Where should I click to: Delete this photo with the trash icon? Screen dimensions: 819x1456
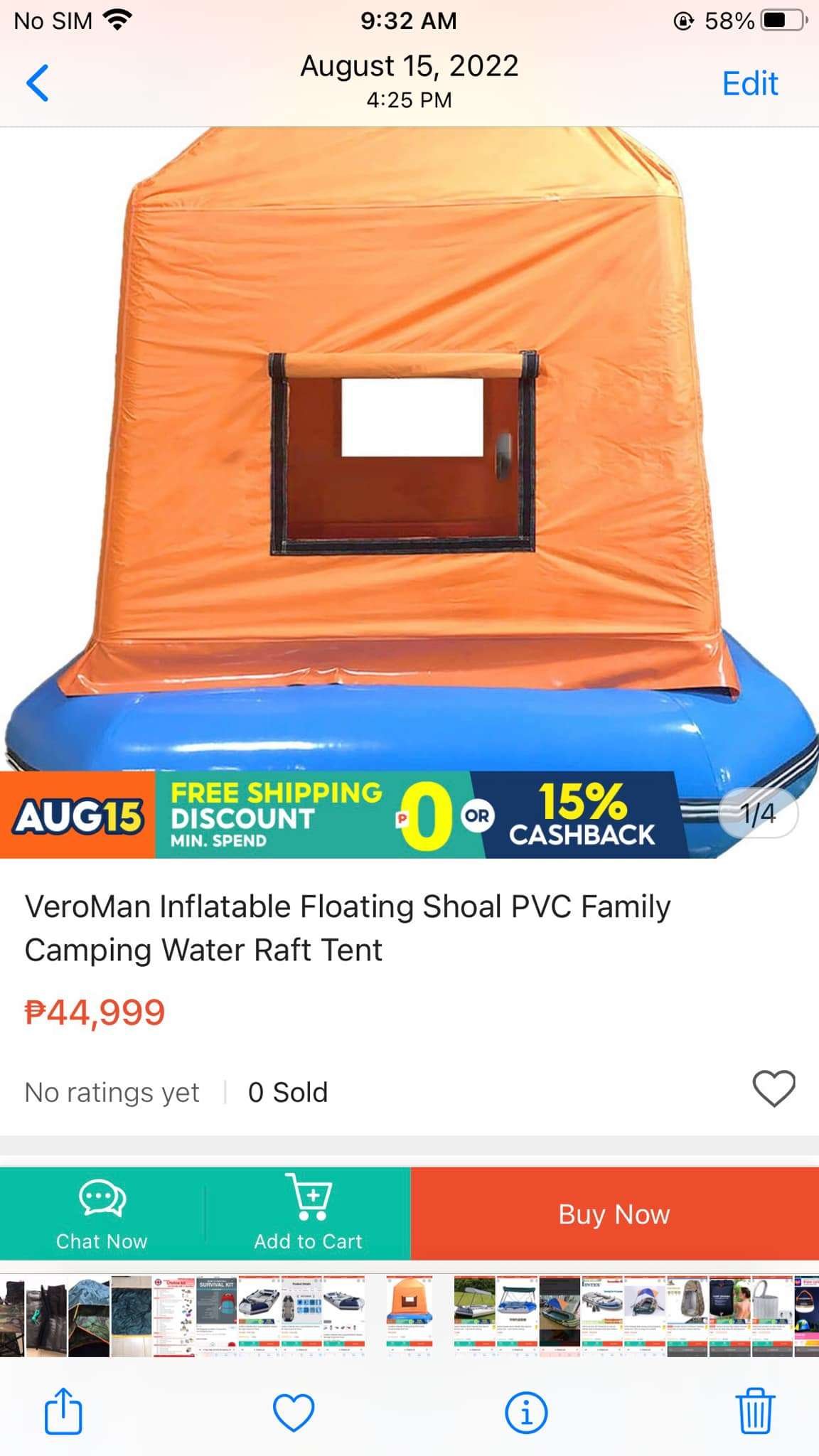click(754, 1411)
